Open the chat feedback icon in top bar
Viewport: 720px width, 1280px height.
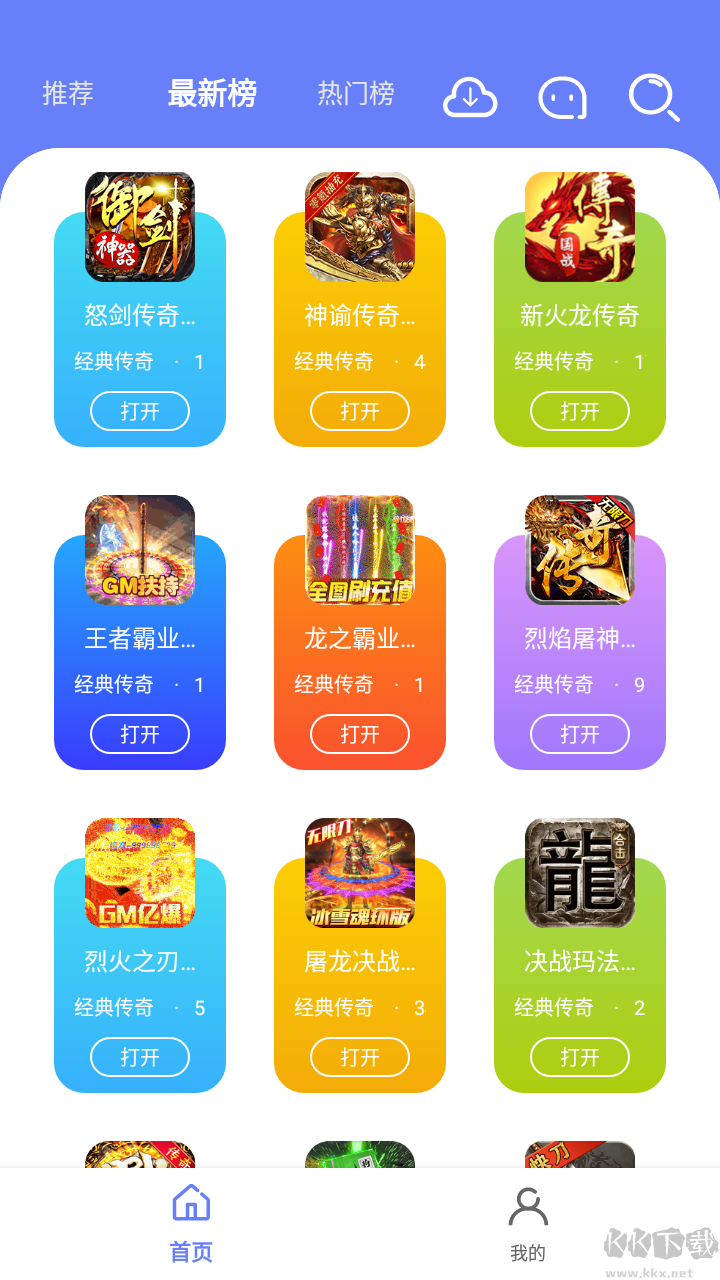tap(562, 96)
